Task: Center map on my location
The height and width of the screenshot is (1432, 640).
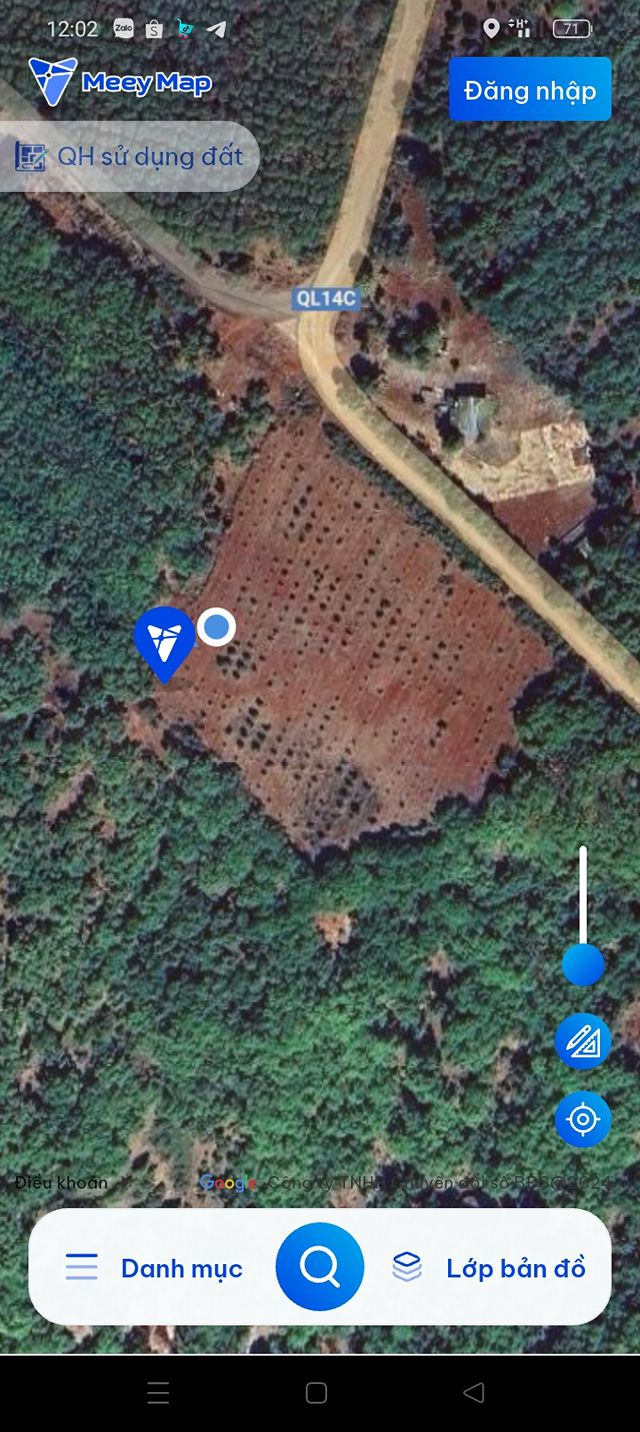Action: point(583,1119)
